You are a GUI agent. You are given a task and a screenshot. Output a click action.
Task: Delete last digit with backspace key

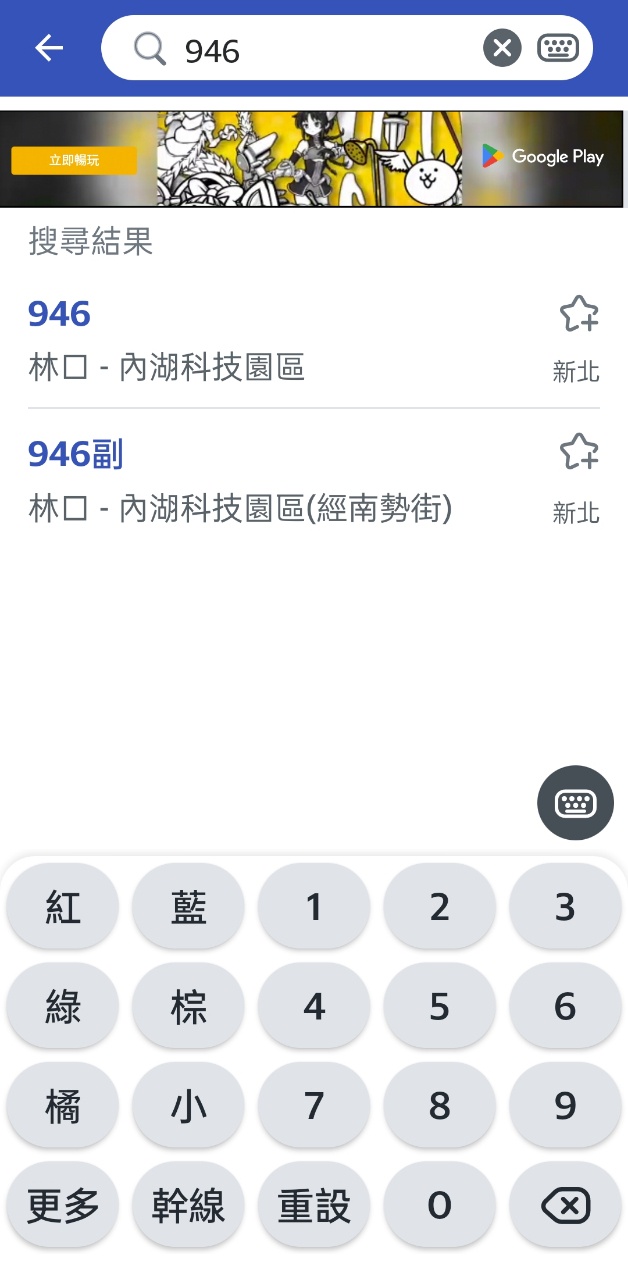click(x=565, y=1205)
